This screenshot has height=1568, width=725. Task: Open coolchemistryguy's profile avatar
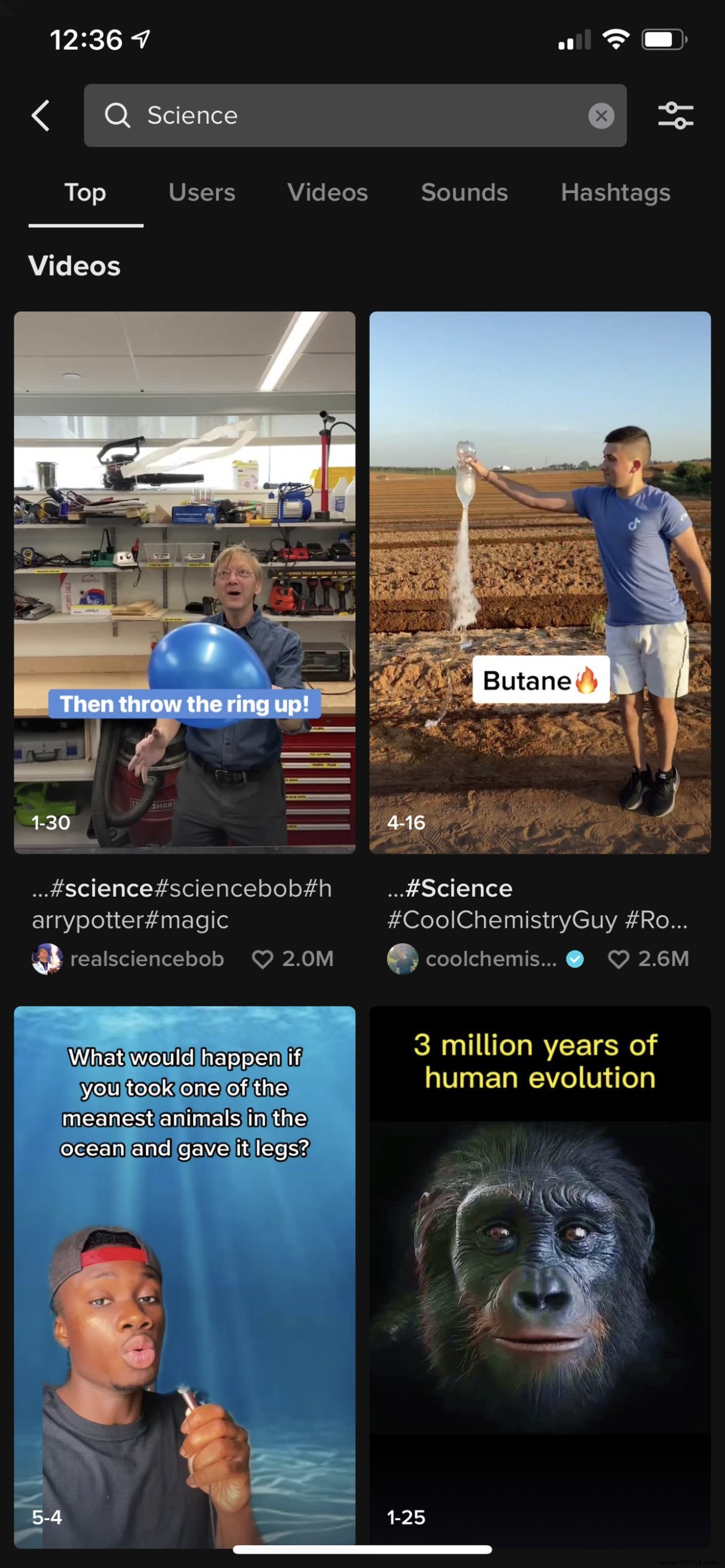tap(403, 959)
